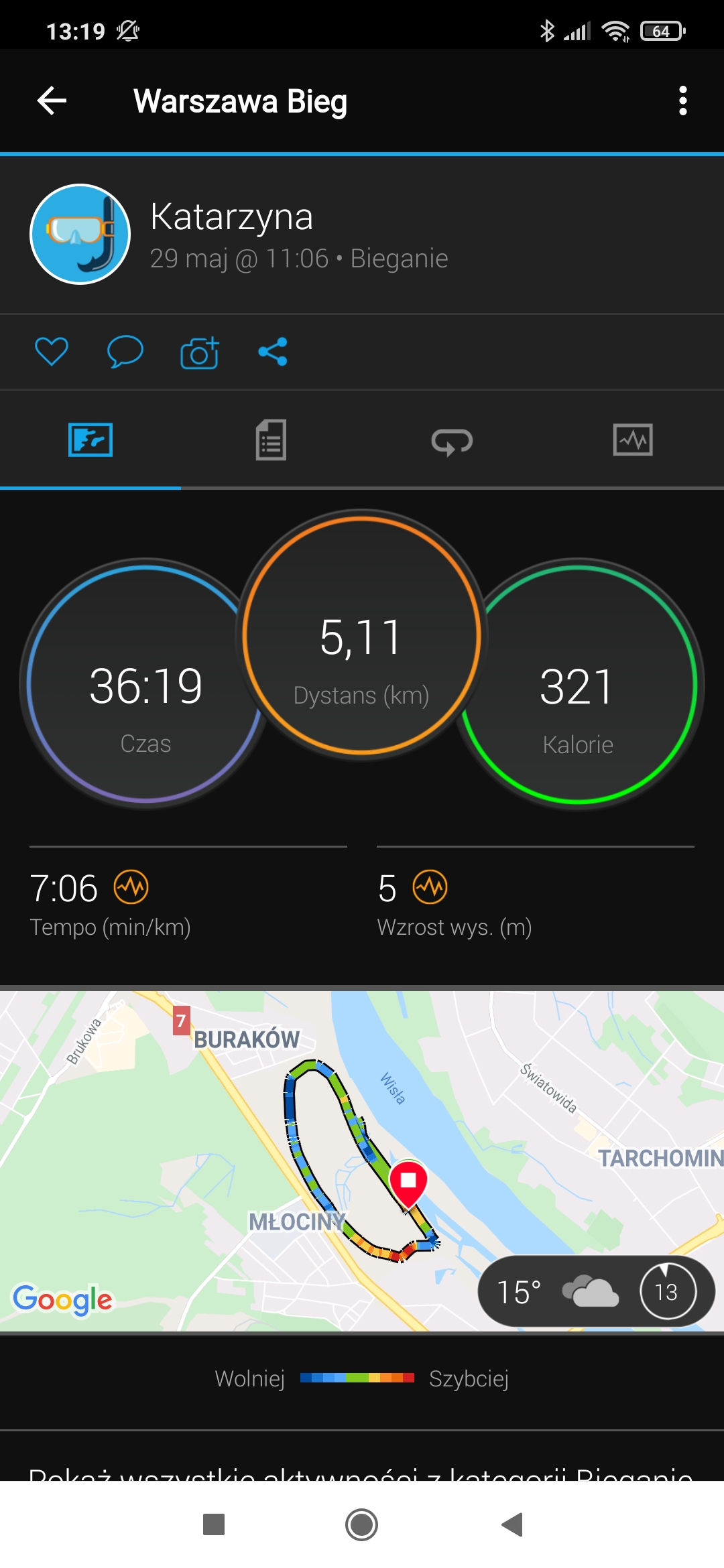
Task: Share this running activity
Action: click(x=273, y=352)
